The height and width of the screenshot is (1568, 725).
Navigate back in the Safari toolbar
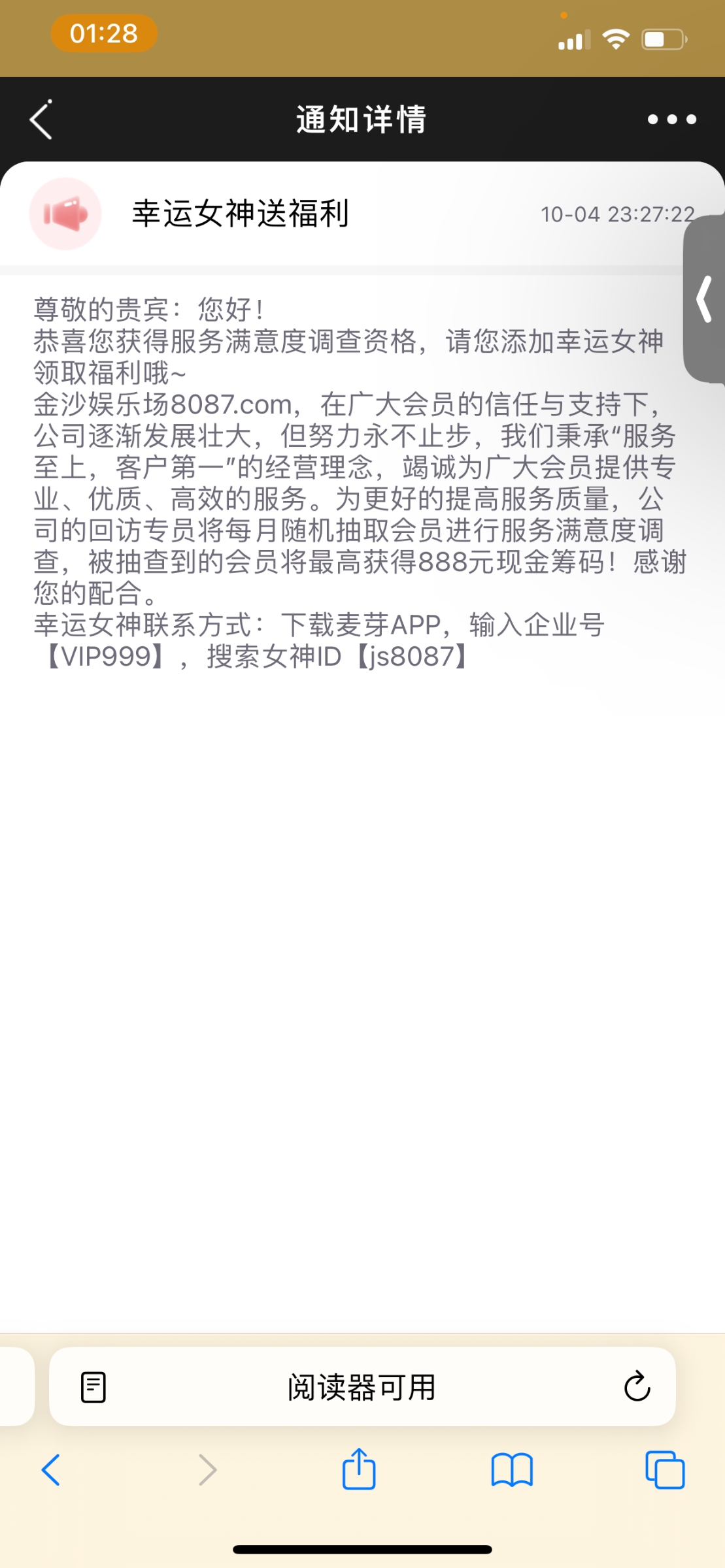[x=51, y=1470]
